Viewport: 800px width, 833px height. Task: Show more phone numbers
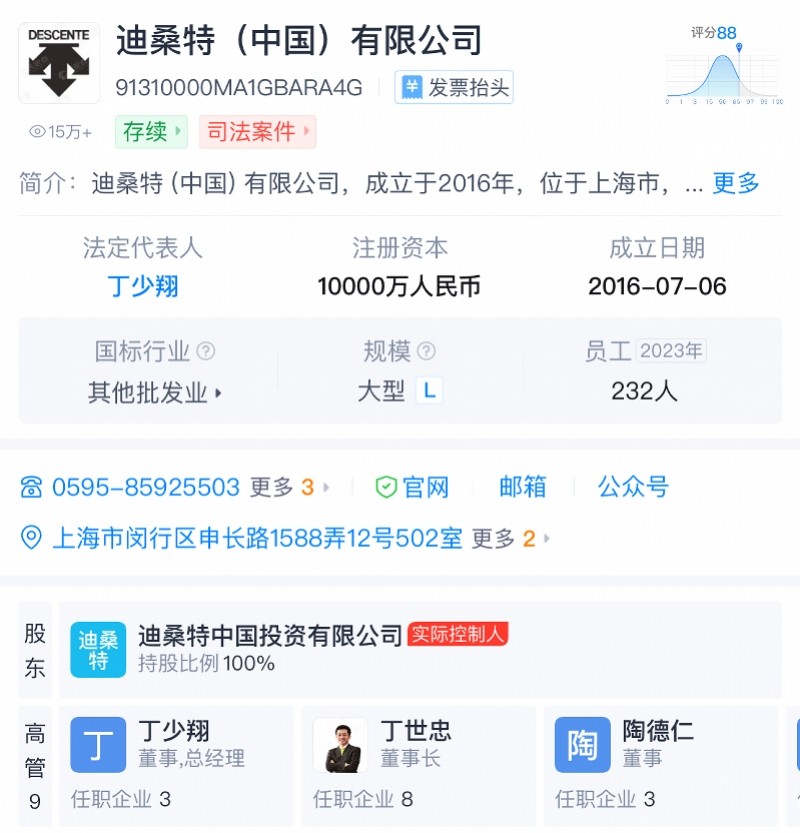click(288, 487)
